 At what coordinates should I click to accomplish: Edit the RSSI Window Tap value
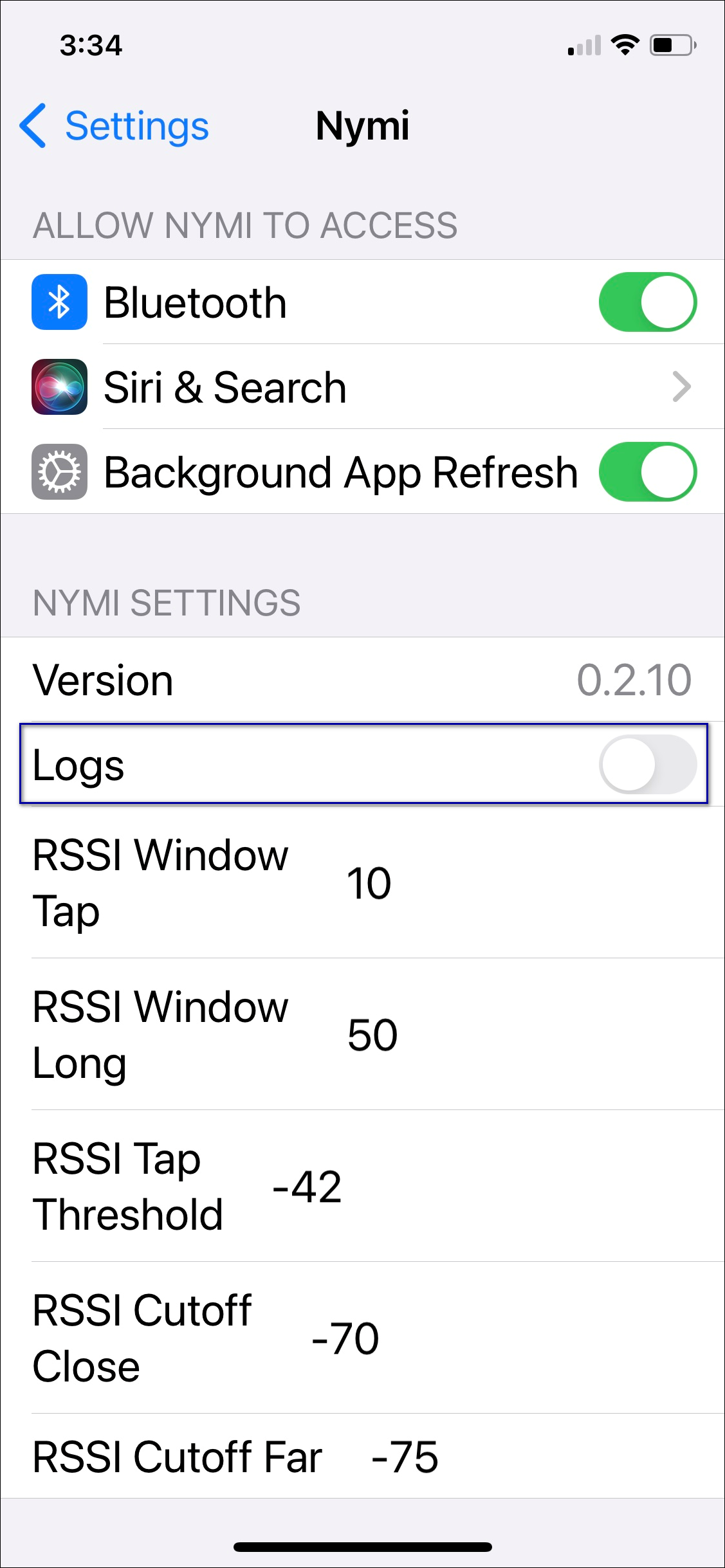(369, 883)
